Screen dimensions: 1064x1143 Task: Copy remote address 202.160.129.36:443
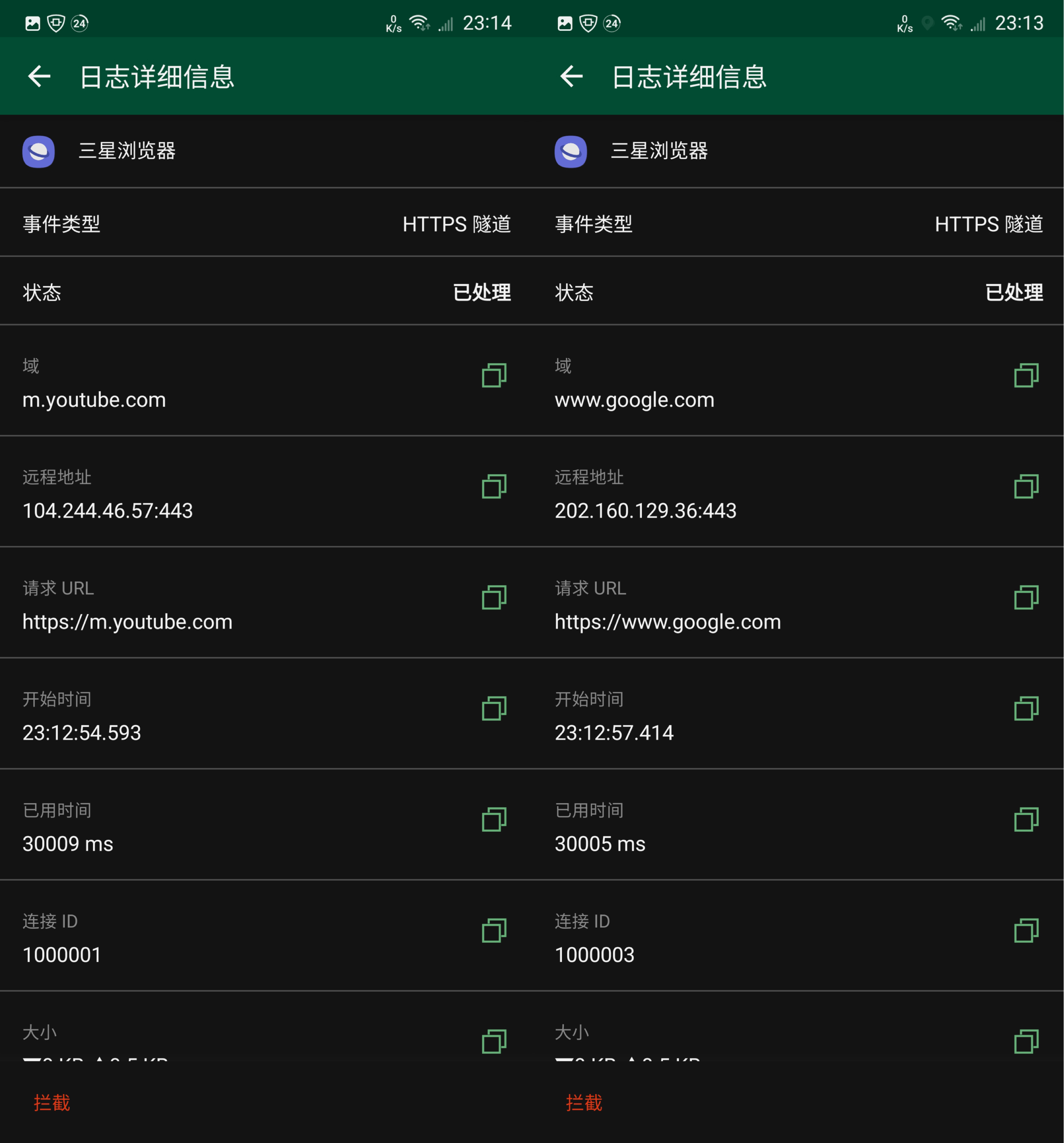[x=1025, y=486]
